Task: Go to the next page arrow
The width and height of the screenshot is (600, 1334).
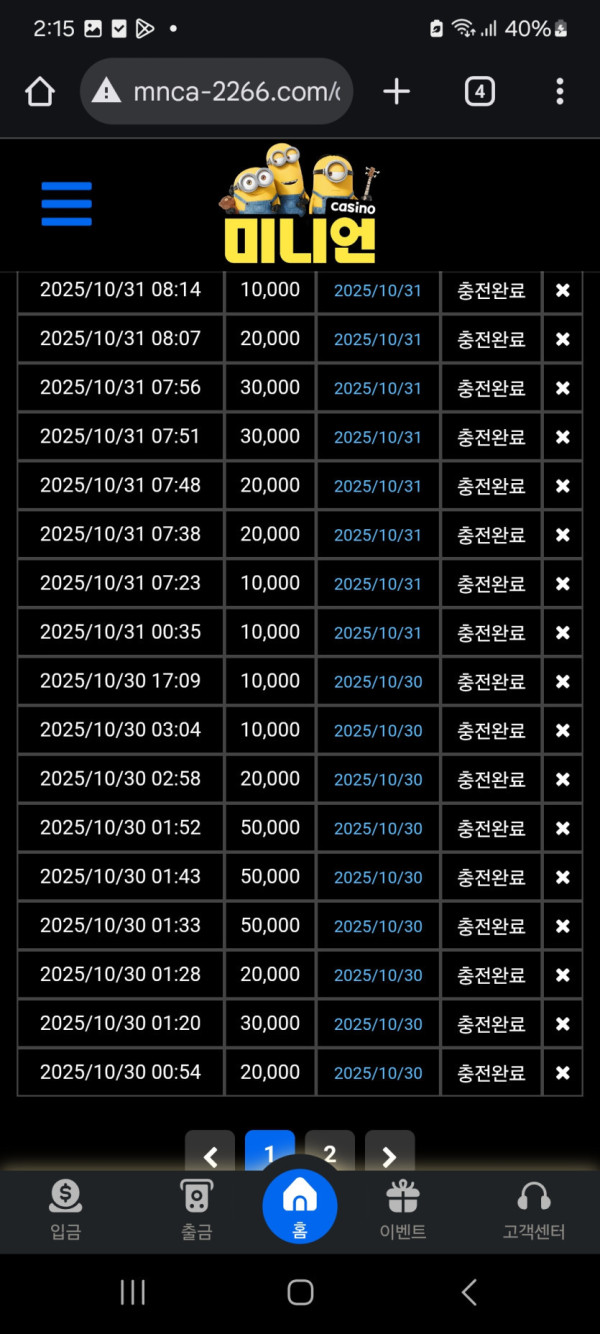Action: point(390,1152)
